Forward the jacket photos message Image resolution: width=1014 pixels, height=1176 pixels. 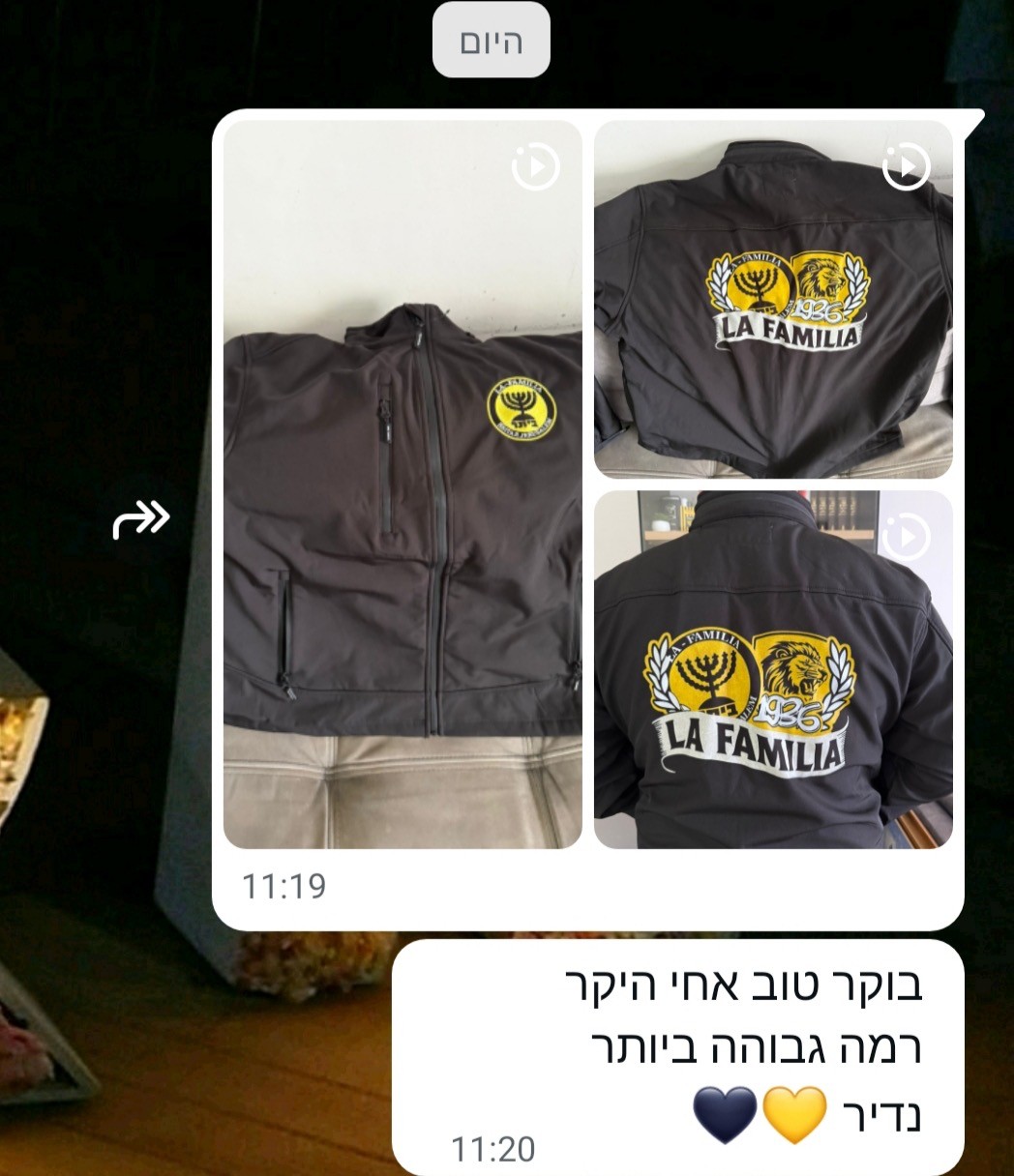(141, 519)
